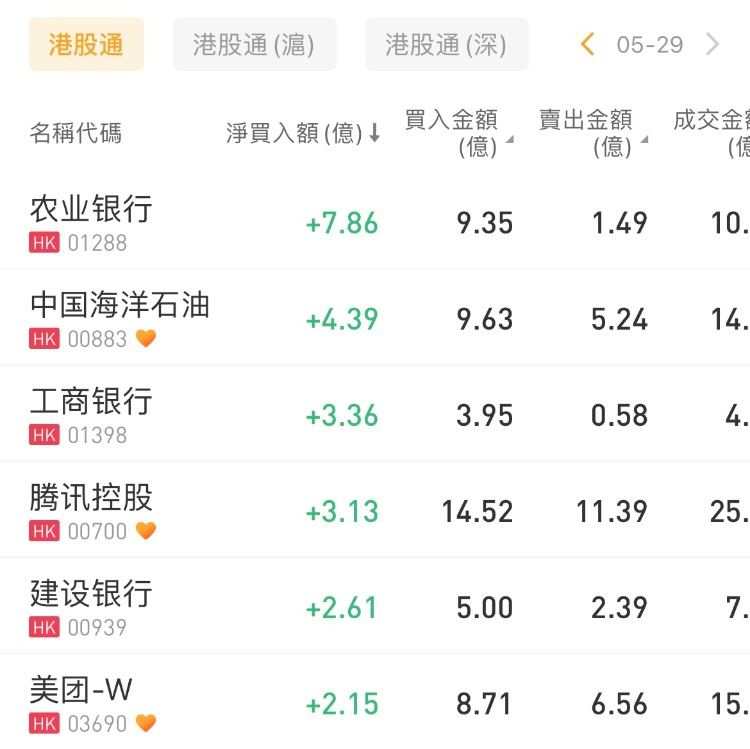Viewport: 750px width, 749px height.
Task: Switch to the 港股通 (滬) tab
Action: (254, 45)
